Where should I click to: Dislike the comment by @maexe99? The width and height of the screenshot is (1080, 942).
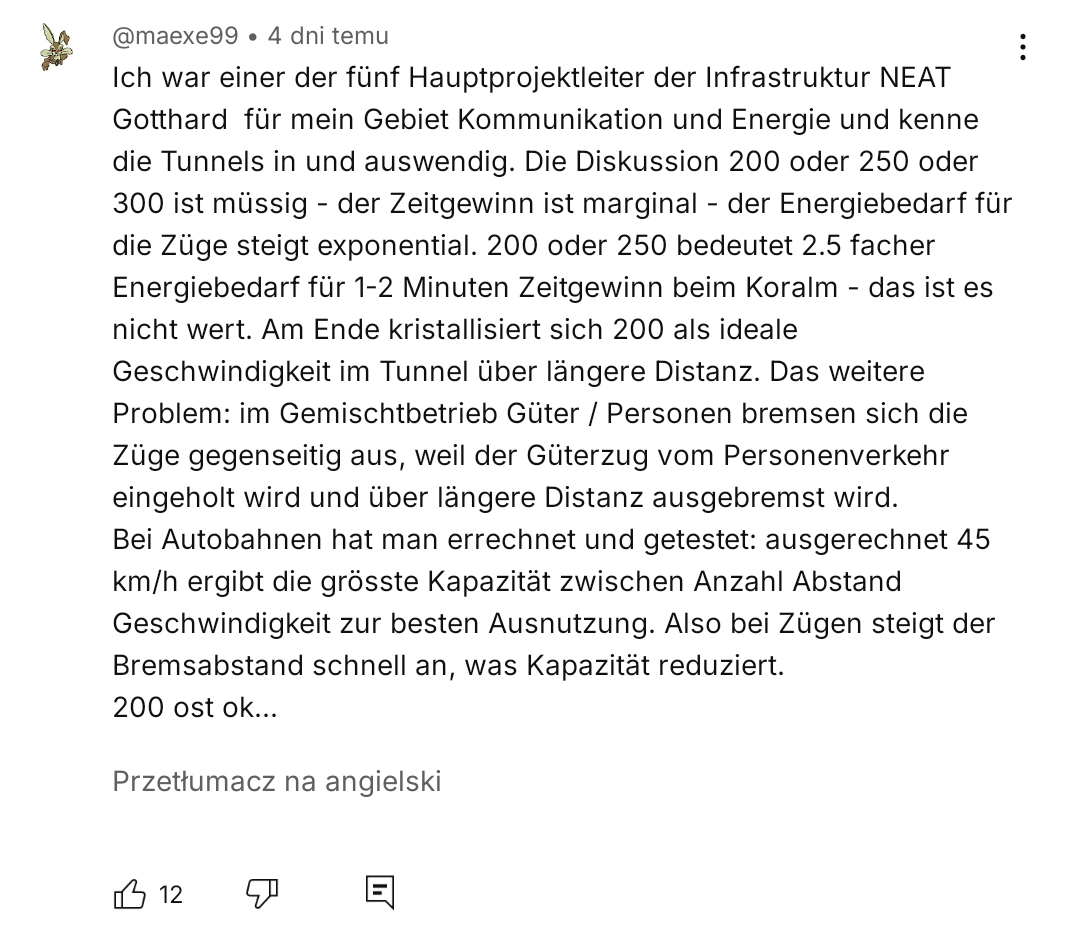(262, 893)
